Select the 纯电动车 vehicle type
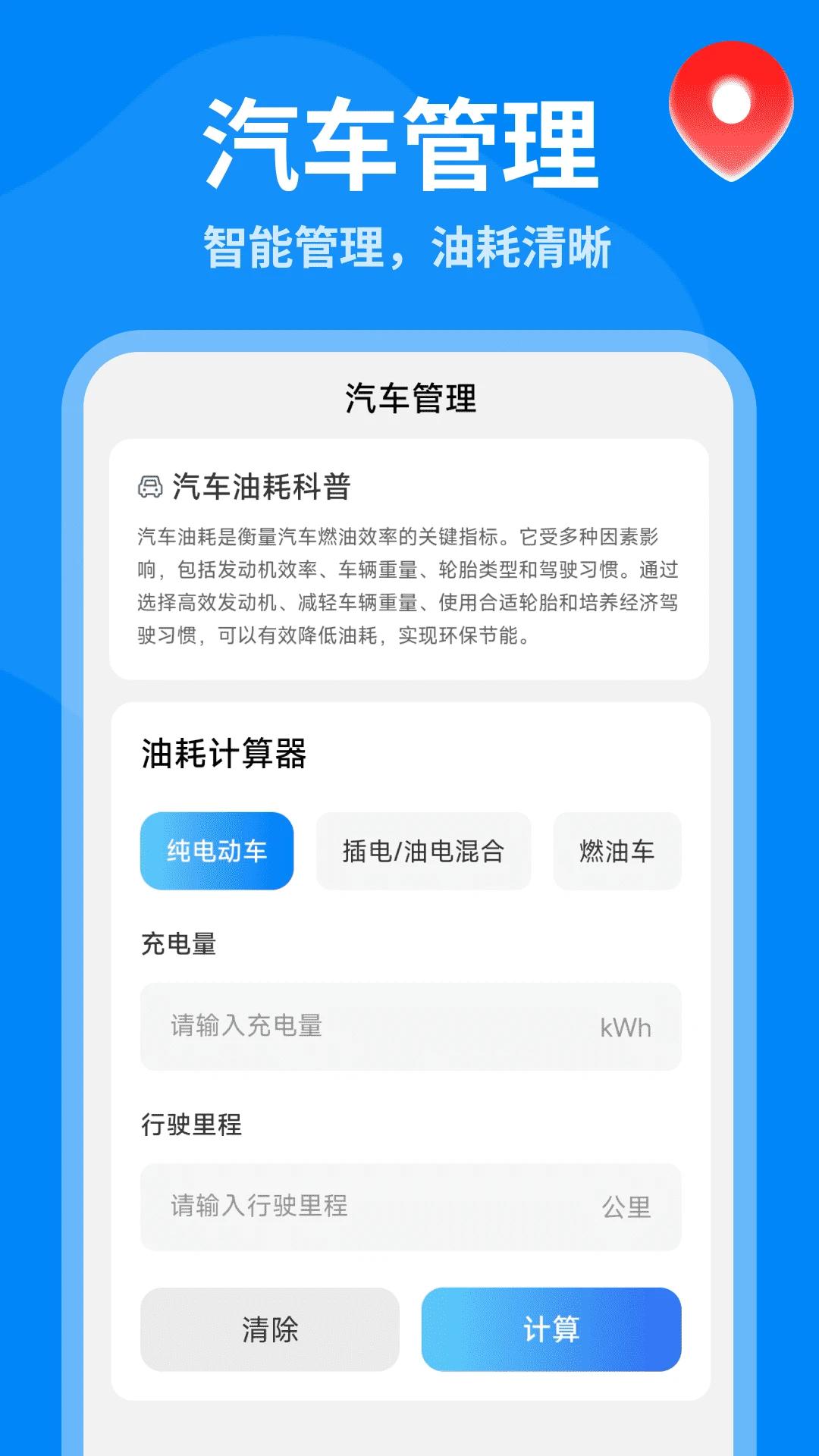 point(216,851)
